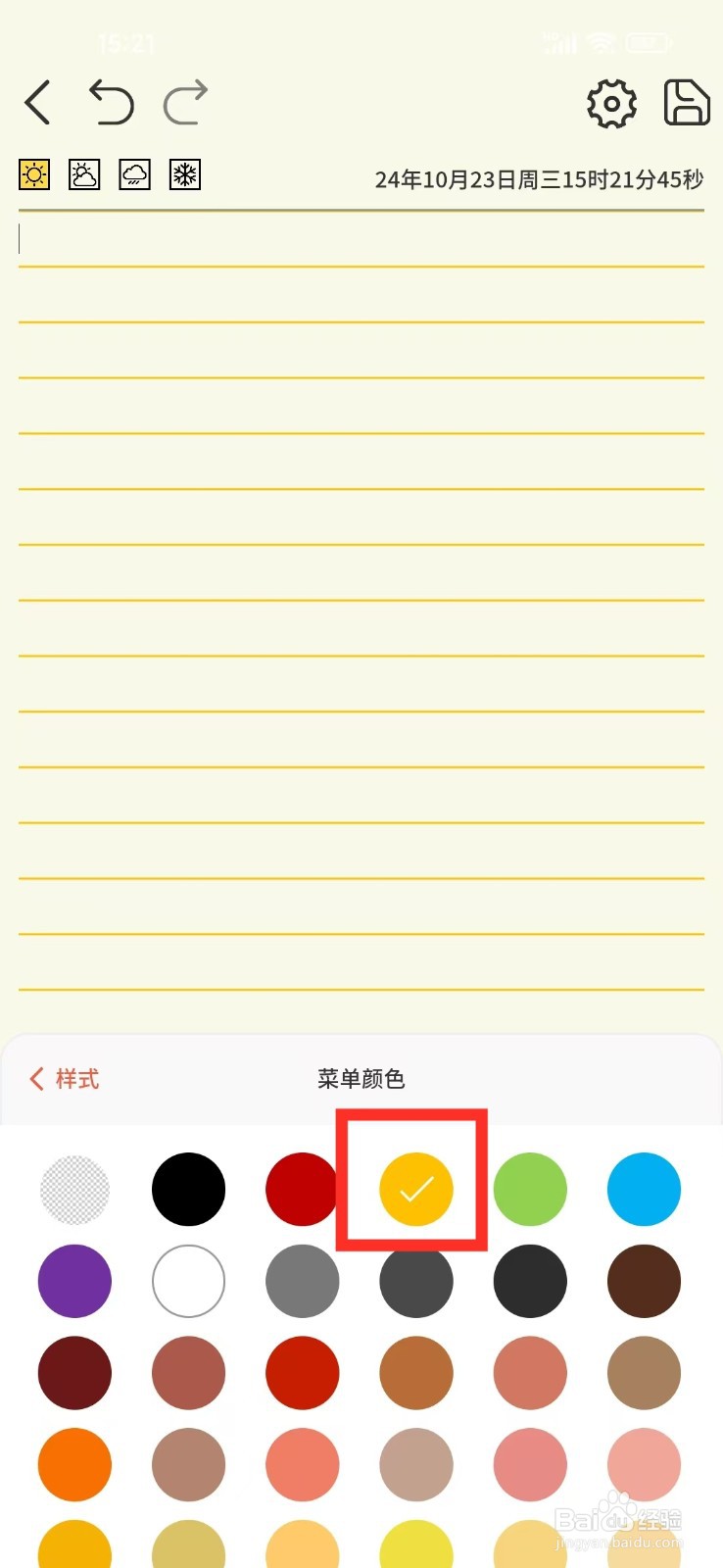The height and width of the screenshot is (1568, 723).
Task: Choose the black menu color
Action: pyautogui.click(x=188, y=1189)
